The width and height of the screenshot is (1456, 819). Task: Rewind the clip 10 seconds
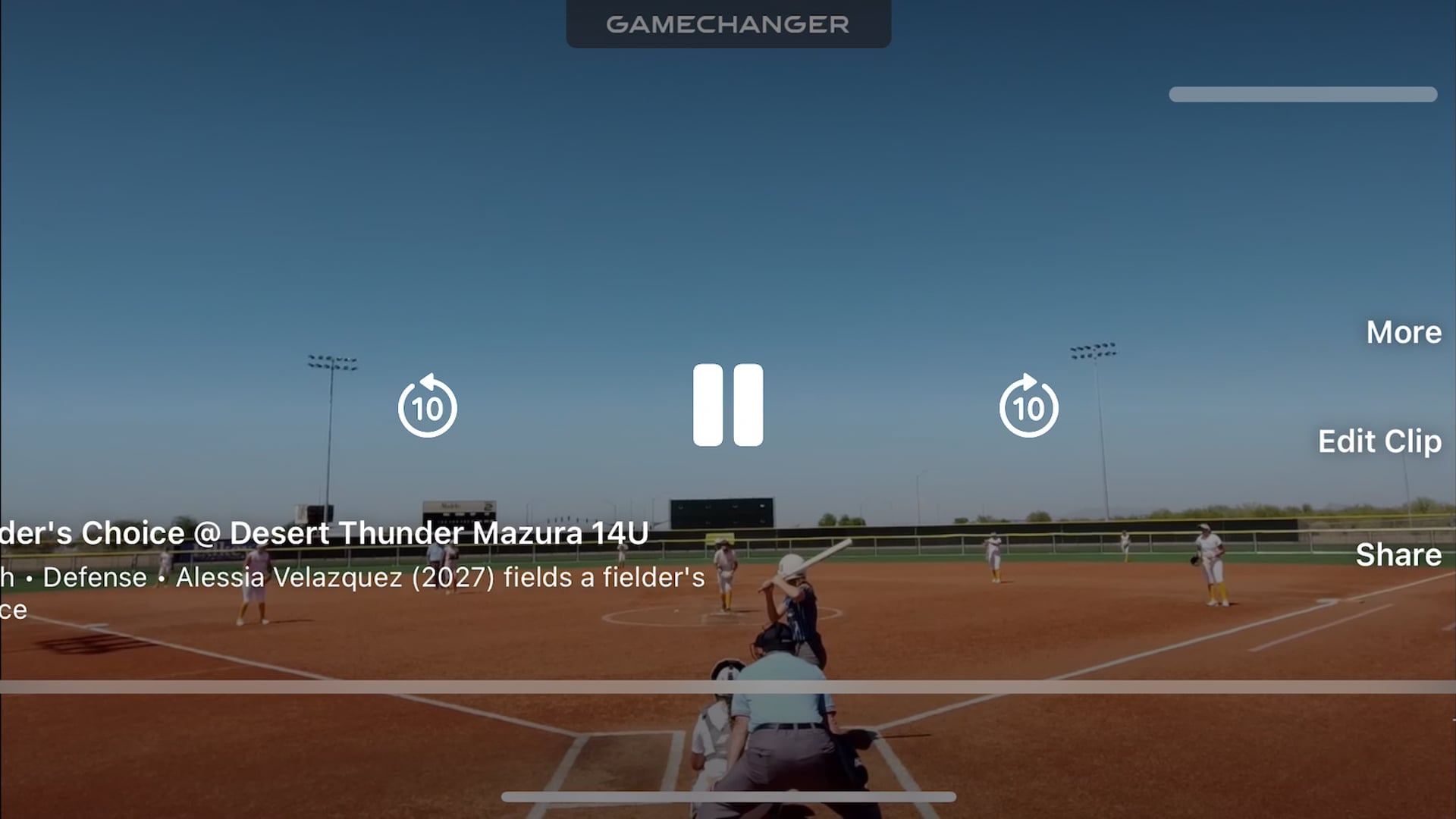tap(427, 407)
